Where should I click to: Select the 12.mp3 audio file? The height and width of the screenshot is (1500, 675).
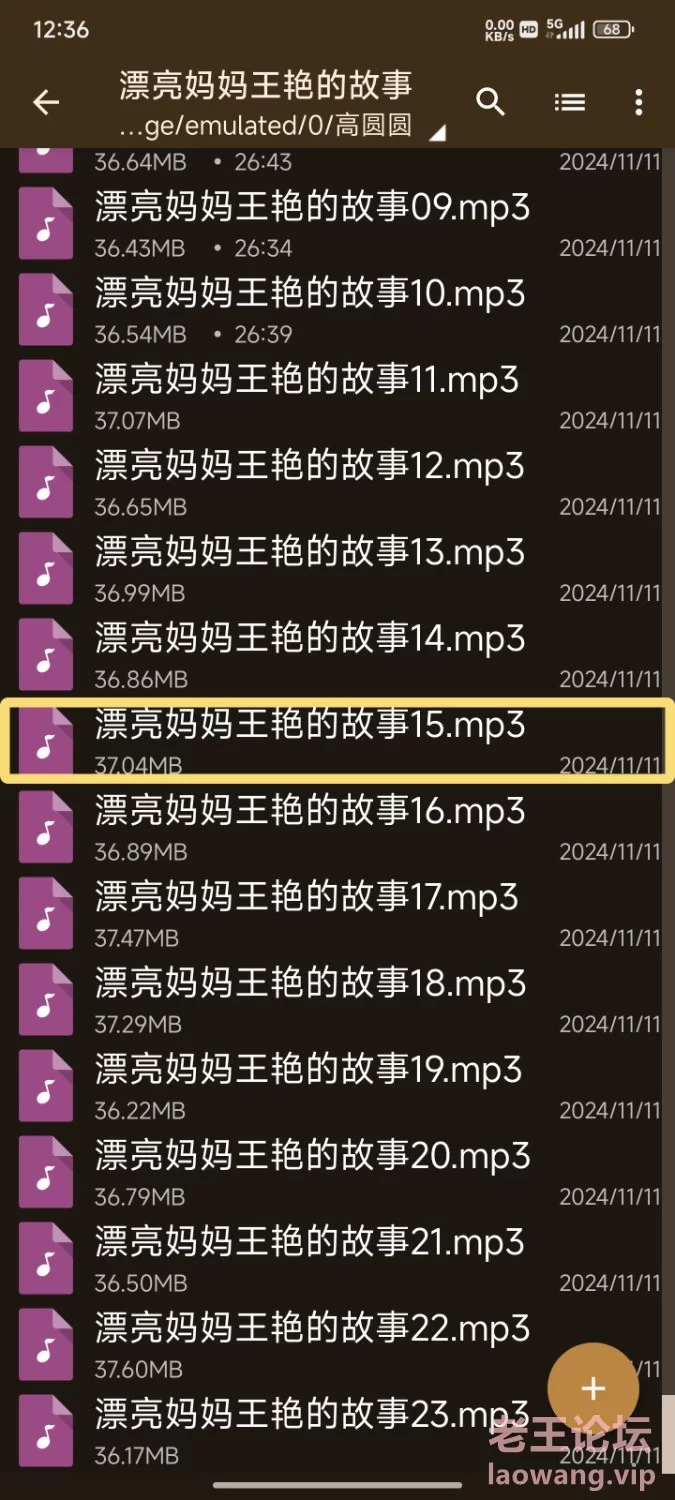(x=337, y=483)
